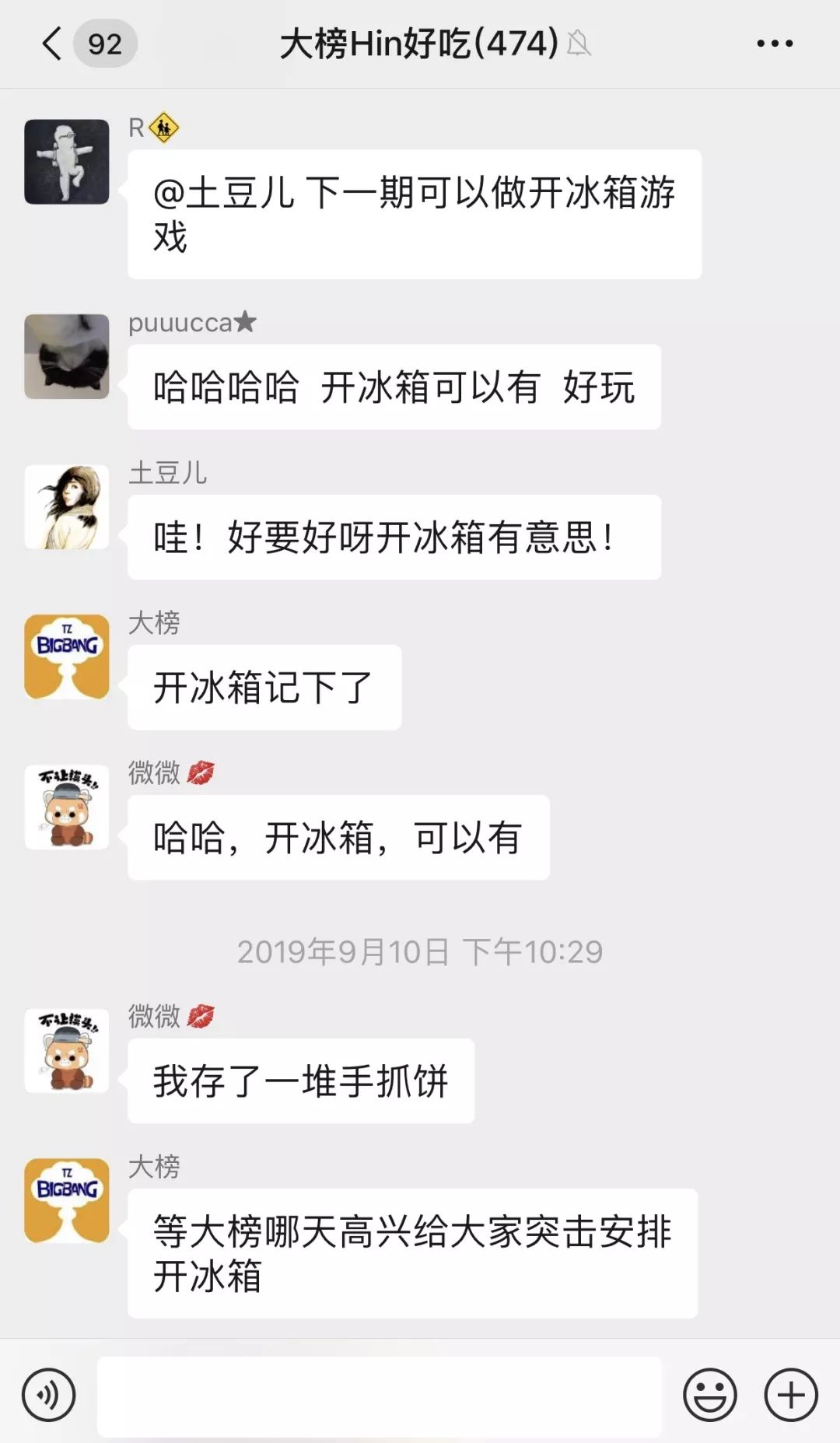
Task: Open 土豆儿's profile picture
Action: click(x=66, y=506)
